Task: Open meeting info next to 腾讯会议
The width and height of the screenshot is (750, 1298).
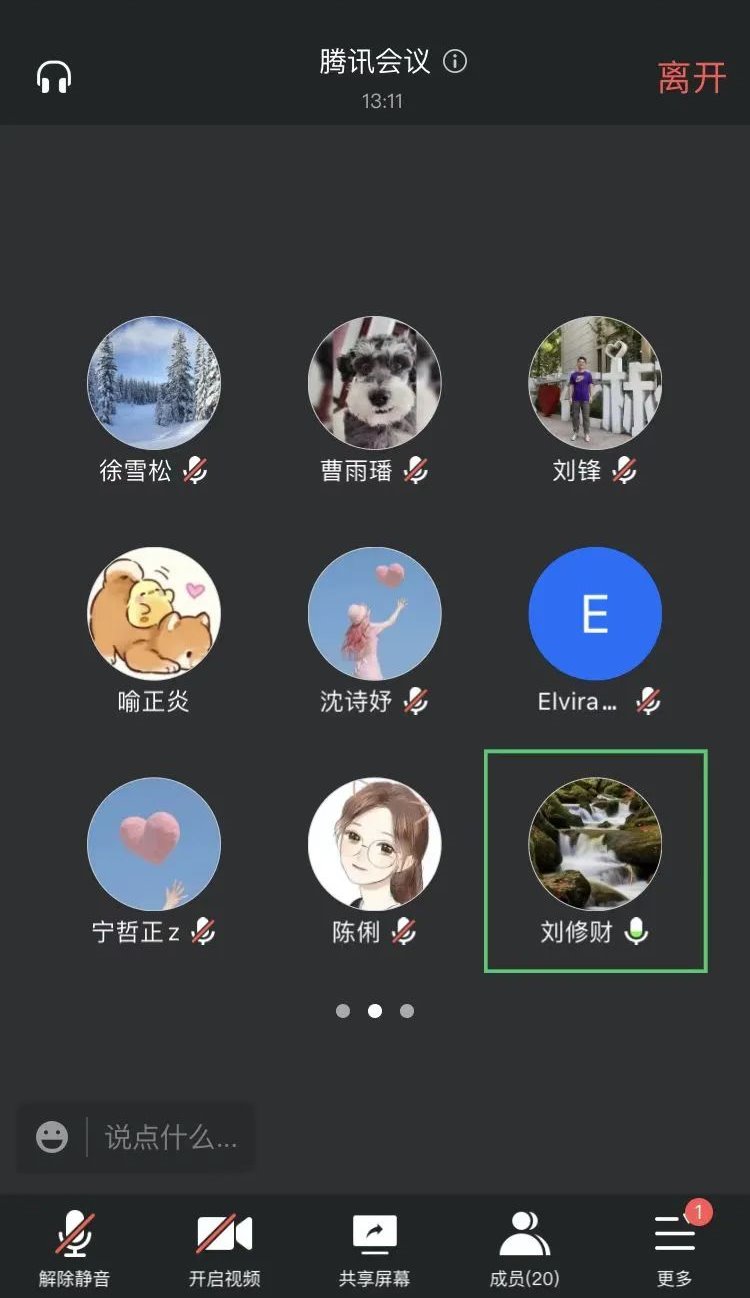Action: pyautogui.click(x=455, y=62)
